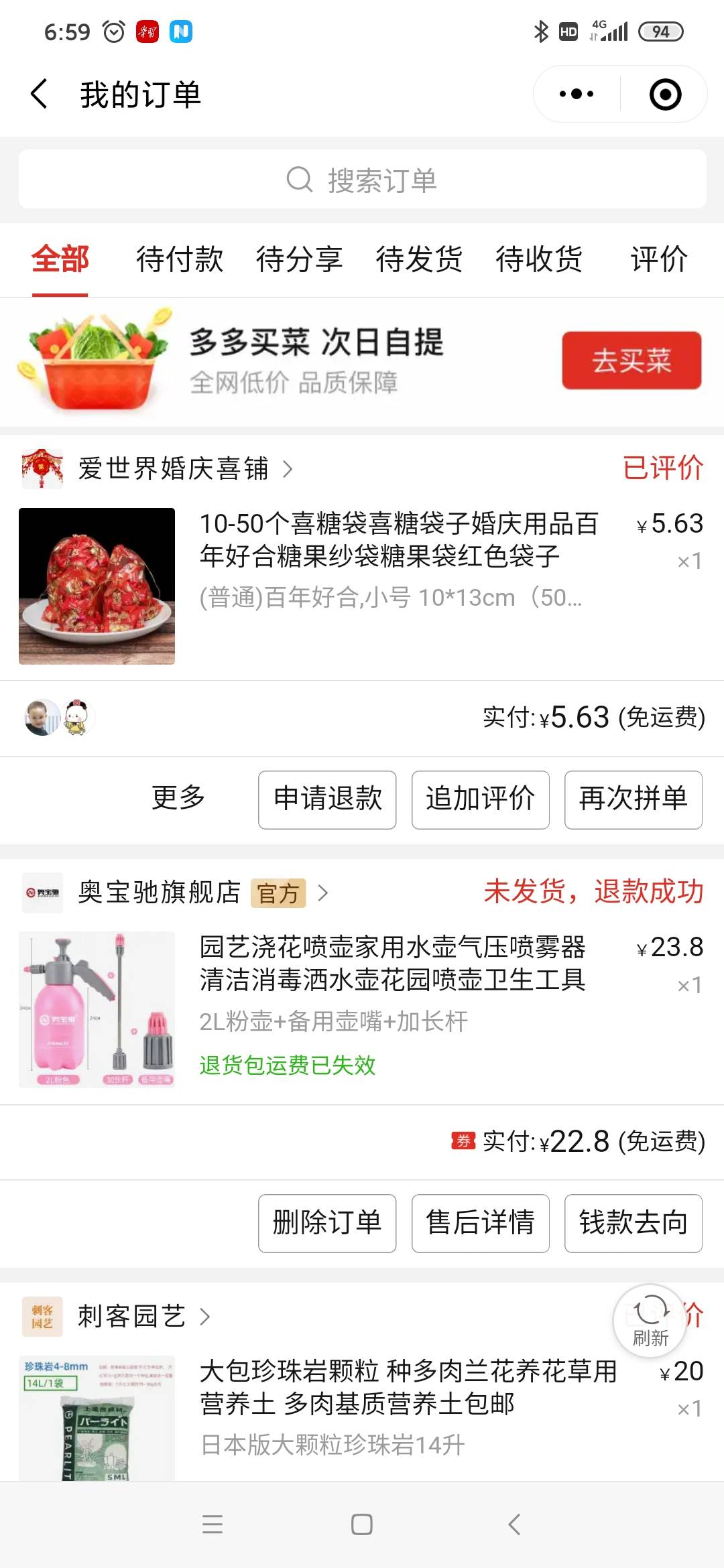Close the mini-program with the circle icon
Image resolution: width=724 pixels, height=1568 pixels.
point(665,94)
